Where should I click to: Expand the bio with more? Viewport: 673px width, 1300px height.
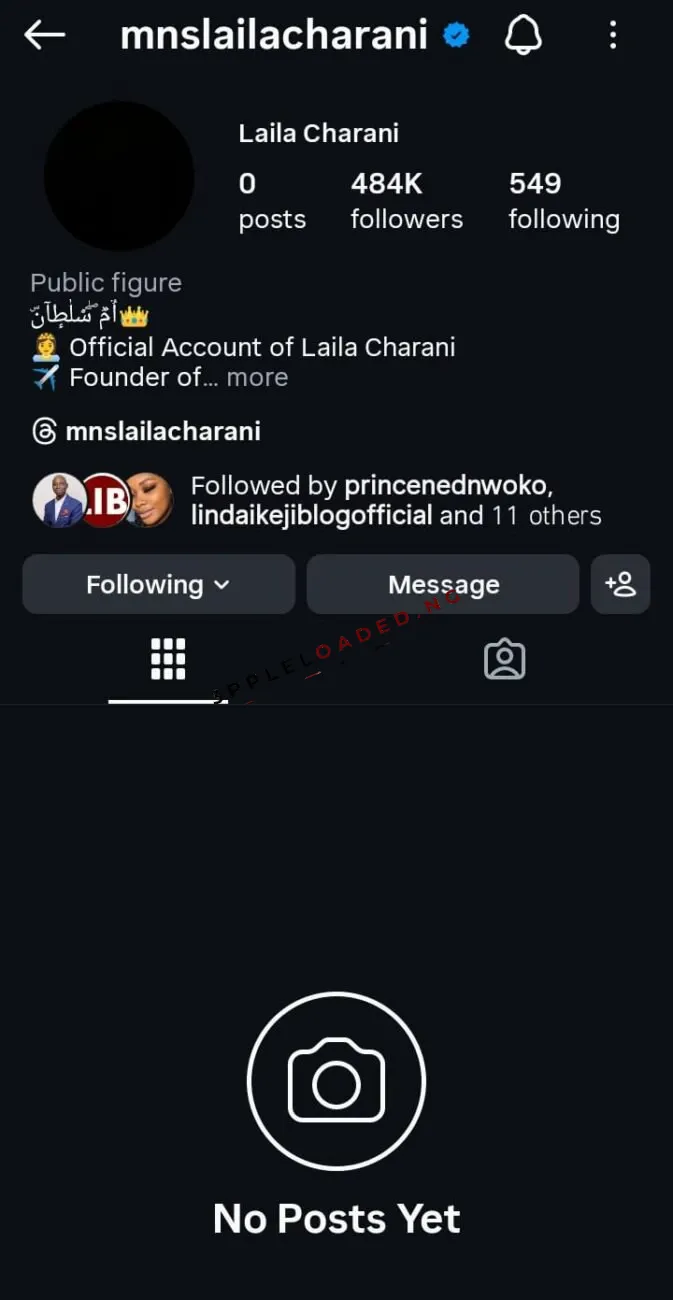(257, 377)
